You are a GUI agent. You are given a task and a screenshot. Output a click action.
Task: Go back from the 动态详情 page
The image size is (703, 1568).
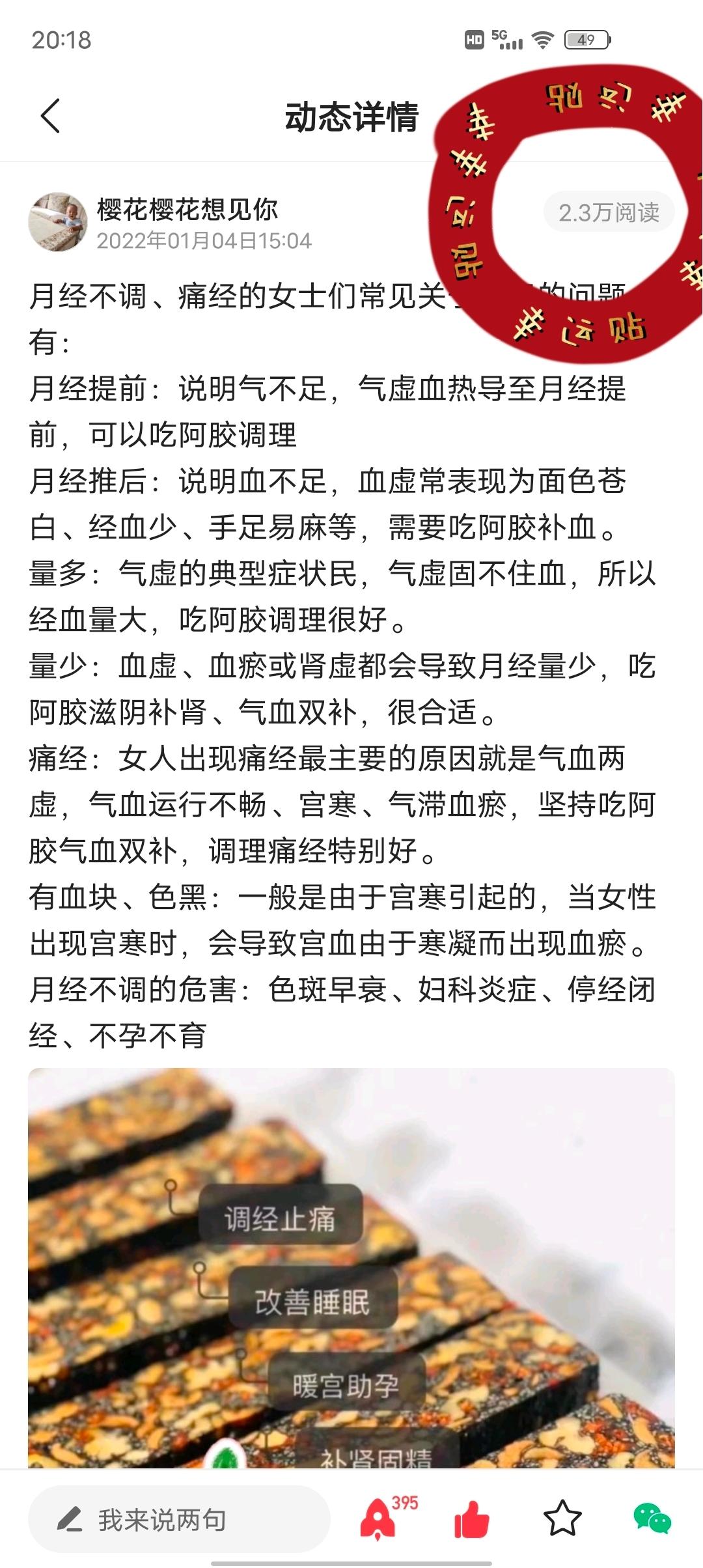[x=51, y=117]
